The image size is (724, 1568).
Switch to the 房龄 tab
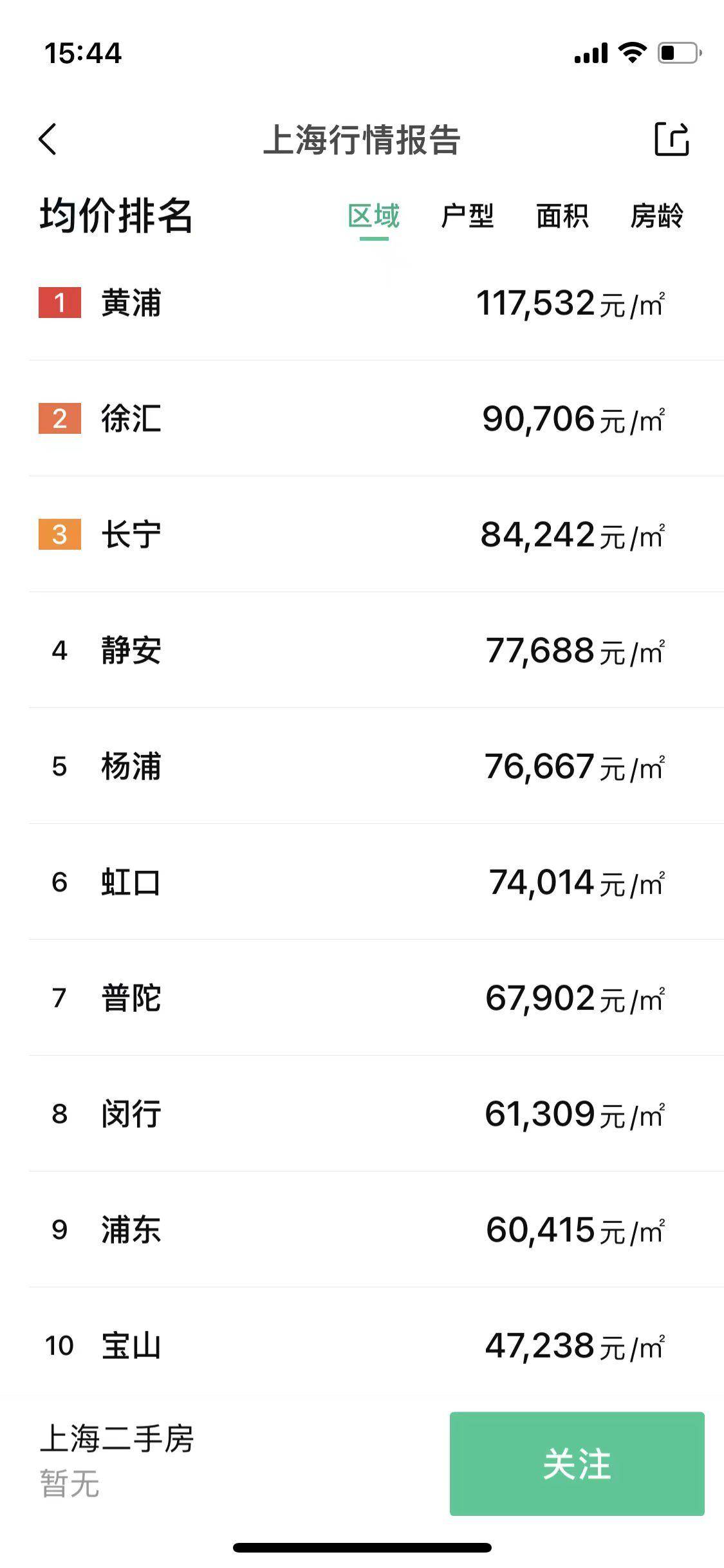(656, 216)
